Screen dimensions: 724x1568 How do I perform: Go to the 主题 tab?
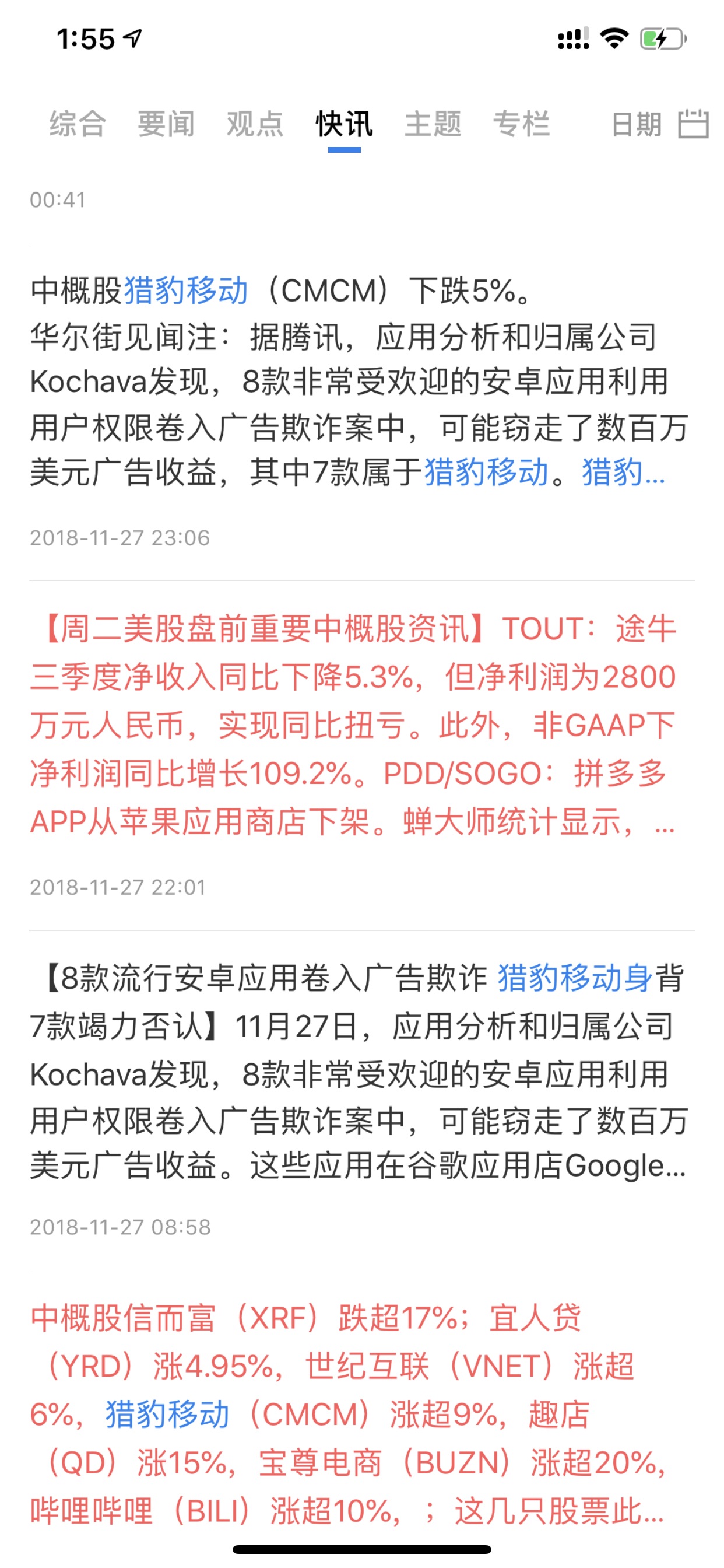433,124
